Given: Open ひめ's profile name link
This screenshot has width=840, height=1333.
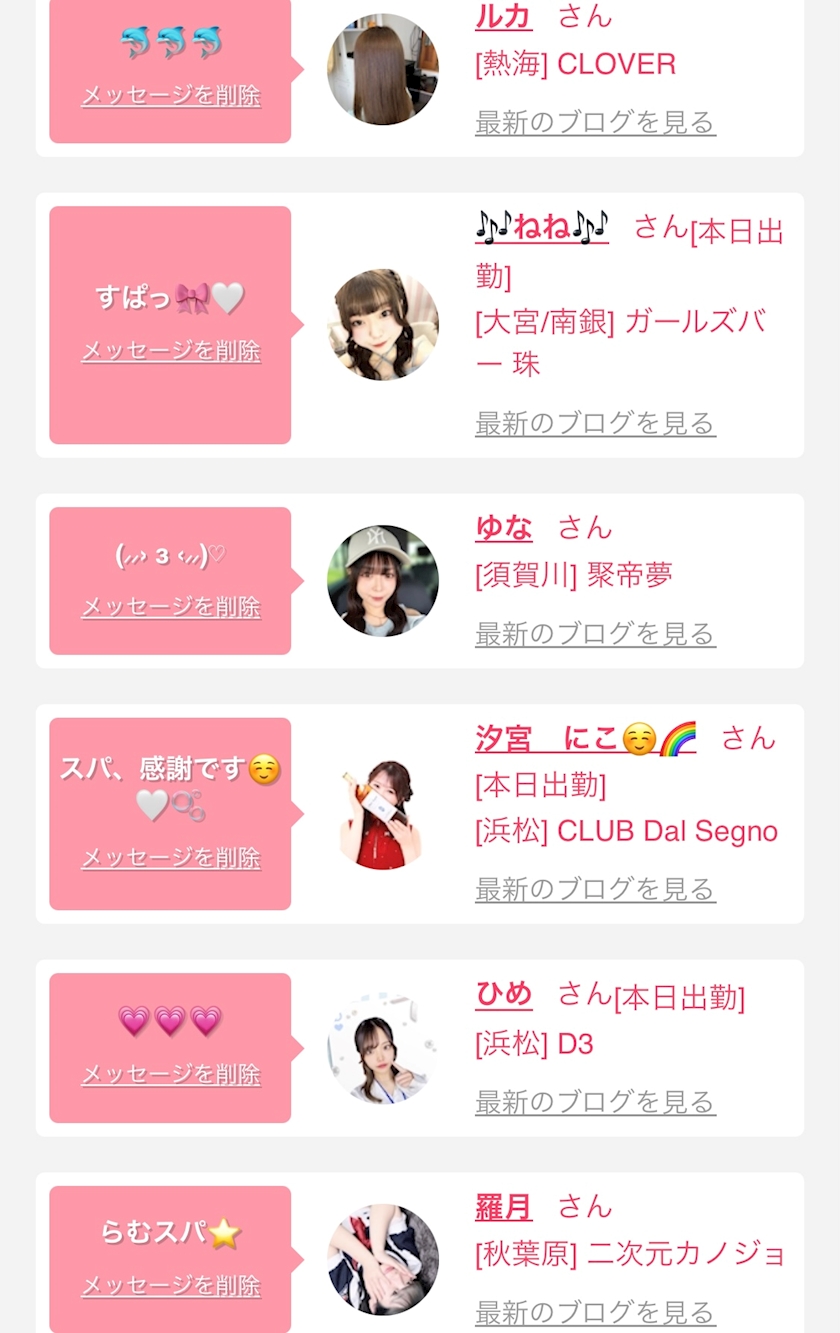Looking at the screenshot, I should pos(504,994).
